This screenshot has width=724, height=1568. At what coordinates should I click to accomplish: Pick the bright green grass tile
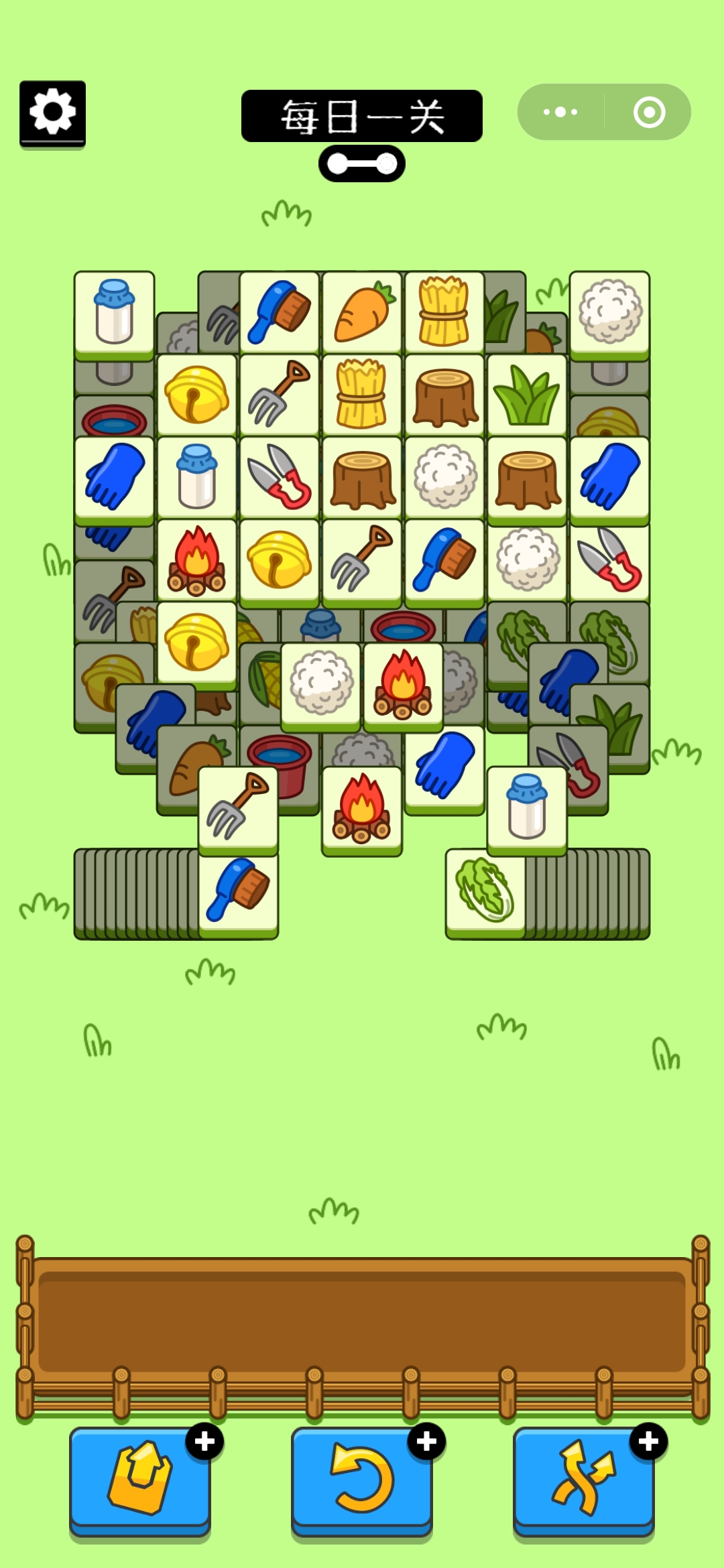click(x=527, y=395)
